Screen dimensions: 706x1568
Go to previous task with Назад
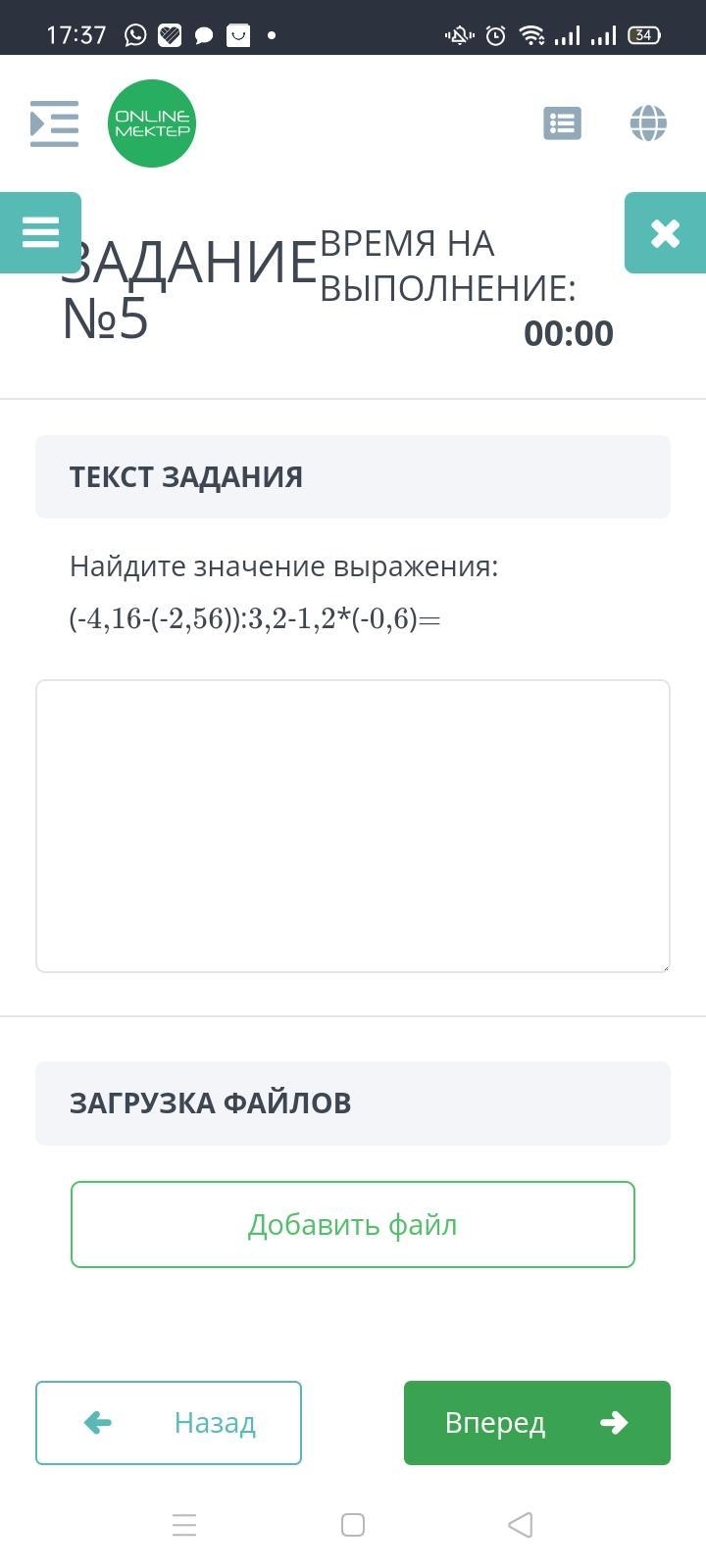tap(169, 1423)
